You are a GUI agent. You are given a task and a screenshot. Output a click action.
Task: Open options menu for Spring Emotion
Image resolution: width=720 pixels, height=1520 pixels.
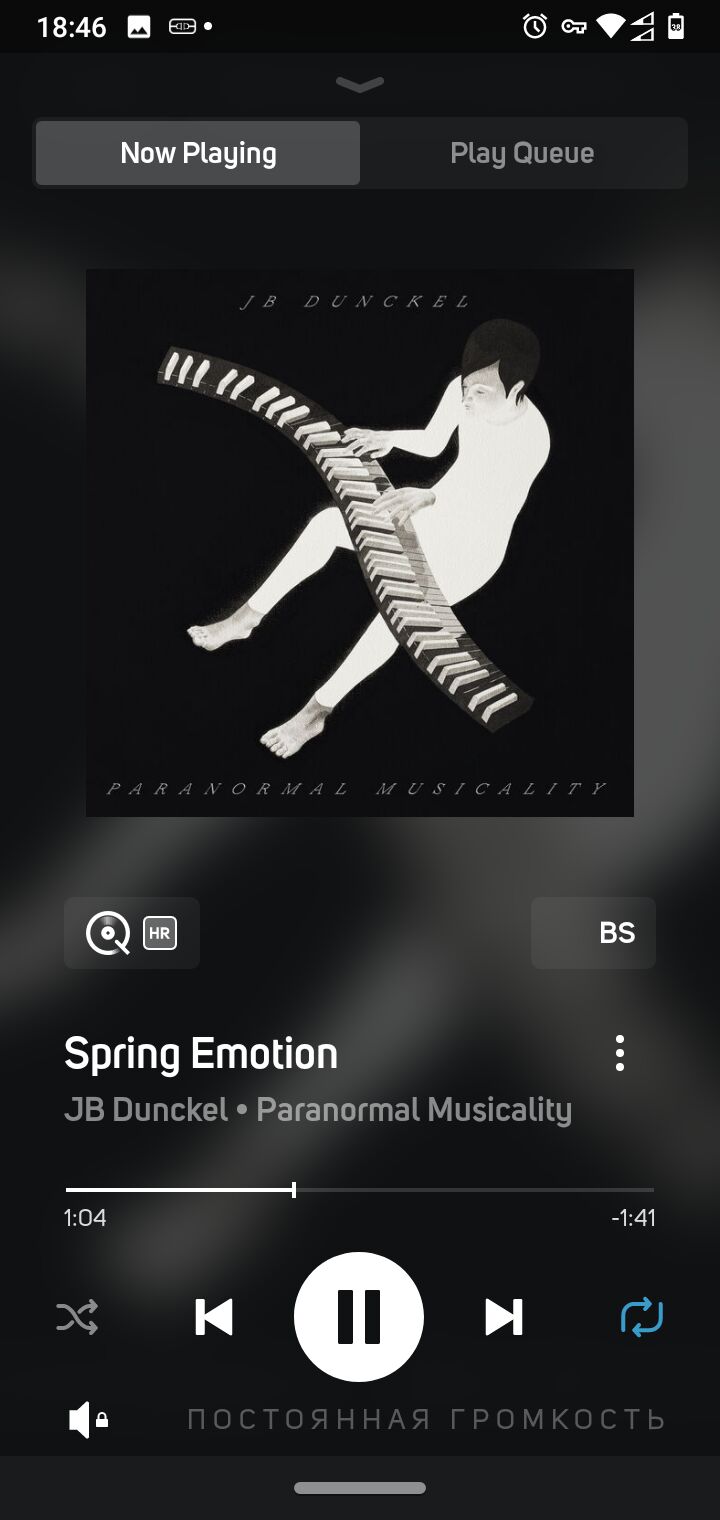620,1053
